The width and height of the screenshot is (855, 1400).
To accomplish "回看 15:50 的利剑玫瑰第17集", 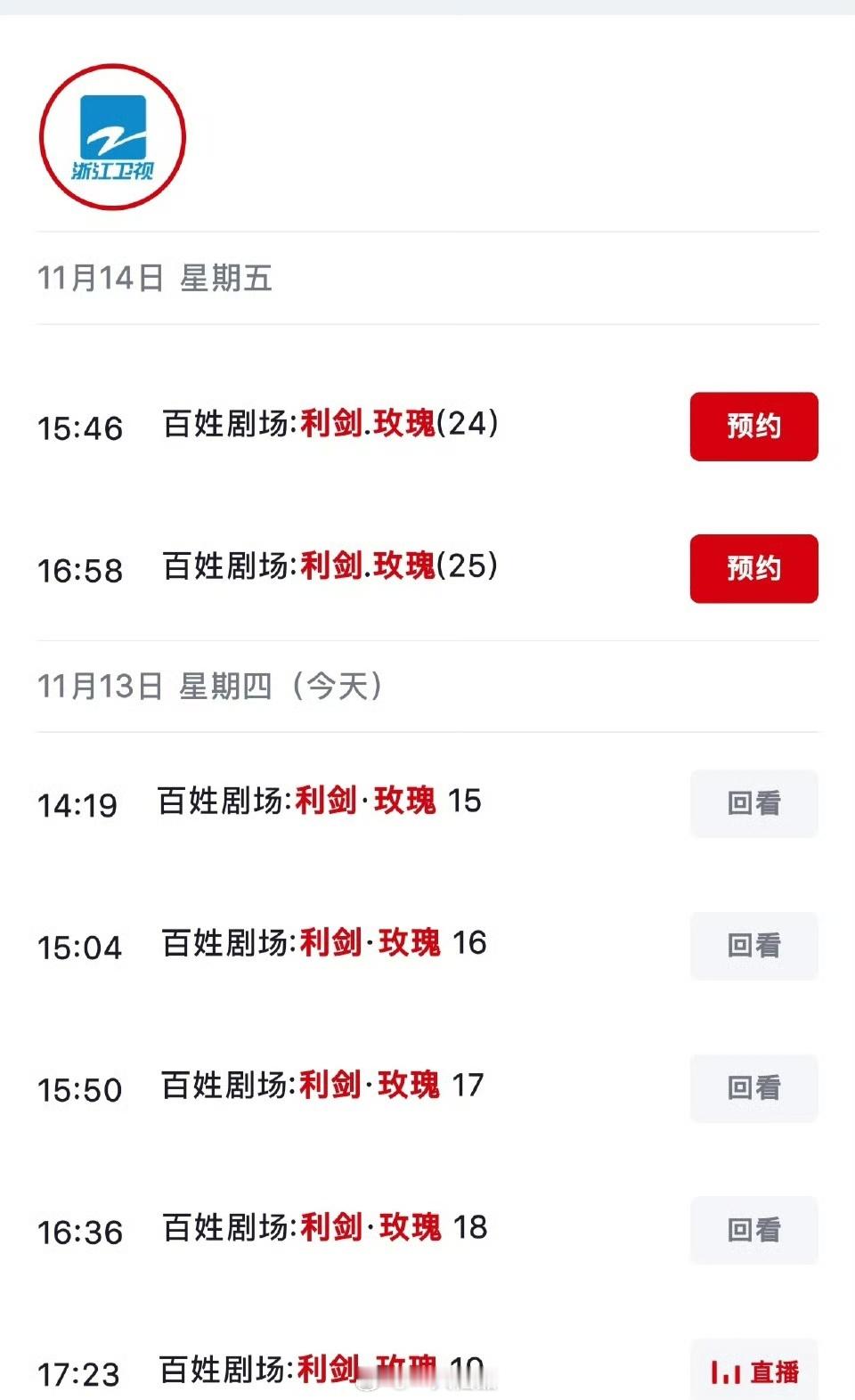I will (x=753, y=1088).
